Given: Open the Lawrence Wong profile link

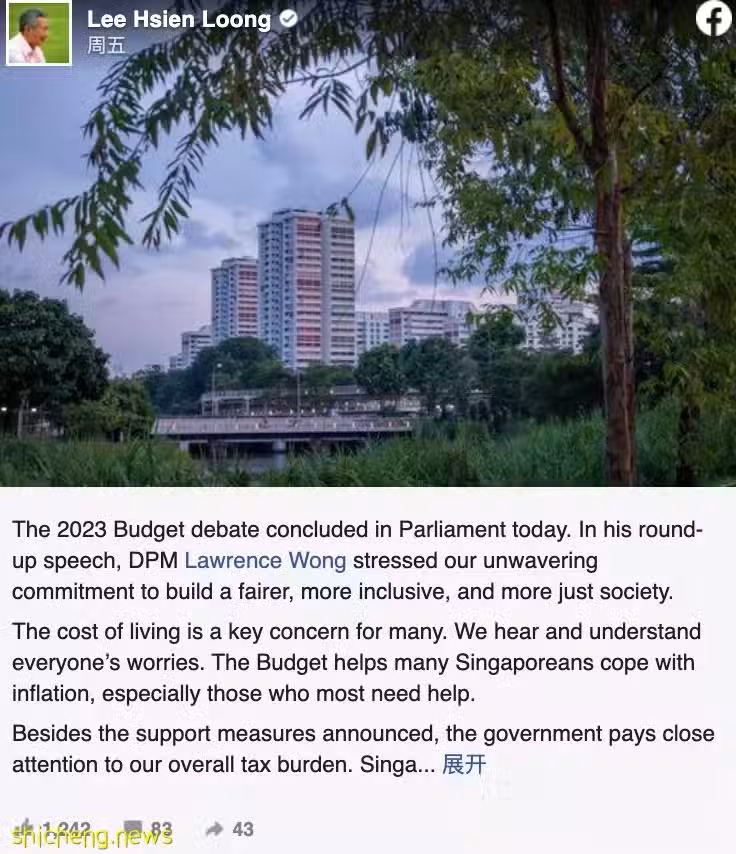Looking at the screenshot, I should [265, 561].
